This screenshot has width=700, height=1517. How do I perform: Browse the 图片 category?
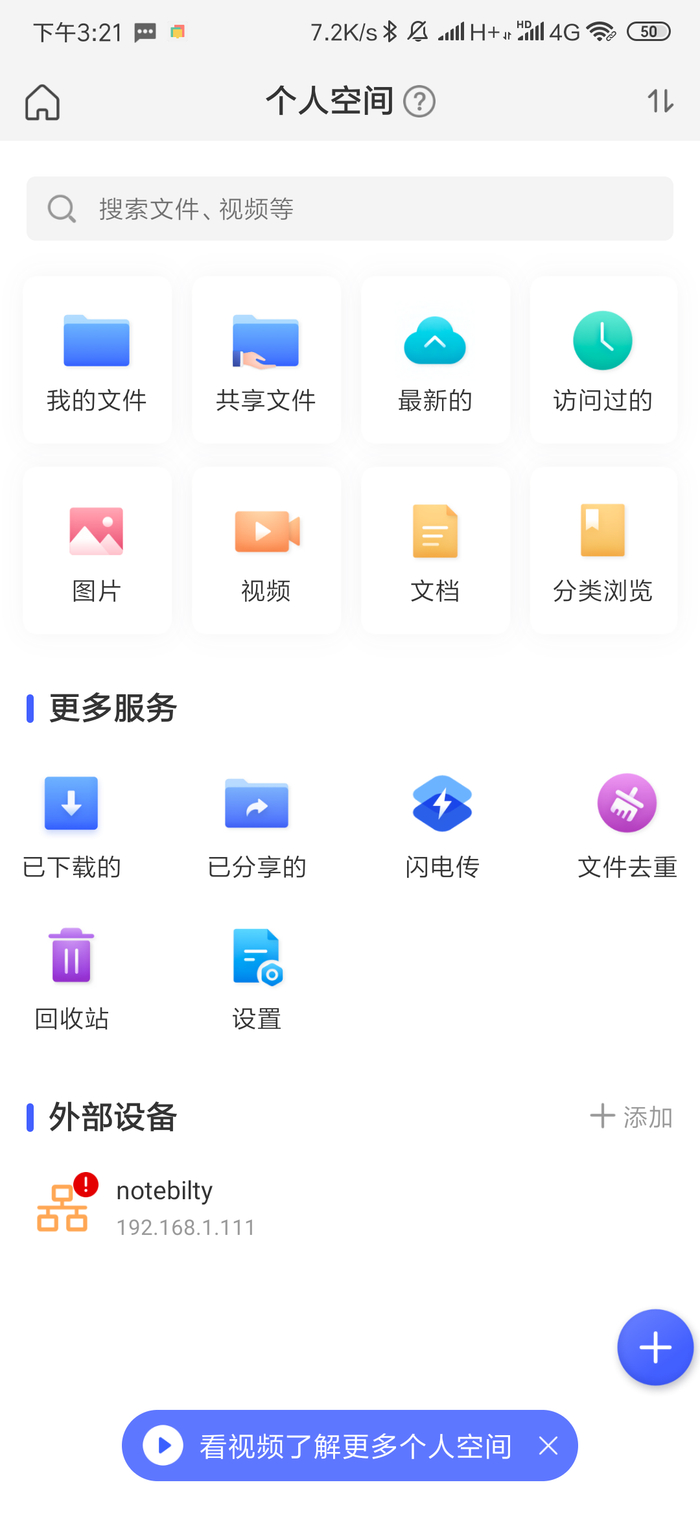(97, 551)
